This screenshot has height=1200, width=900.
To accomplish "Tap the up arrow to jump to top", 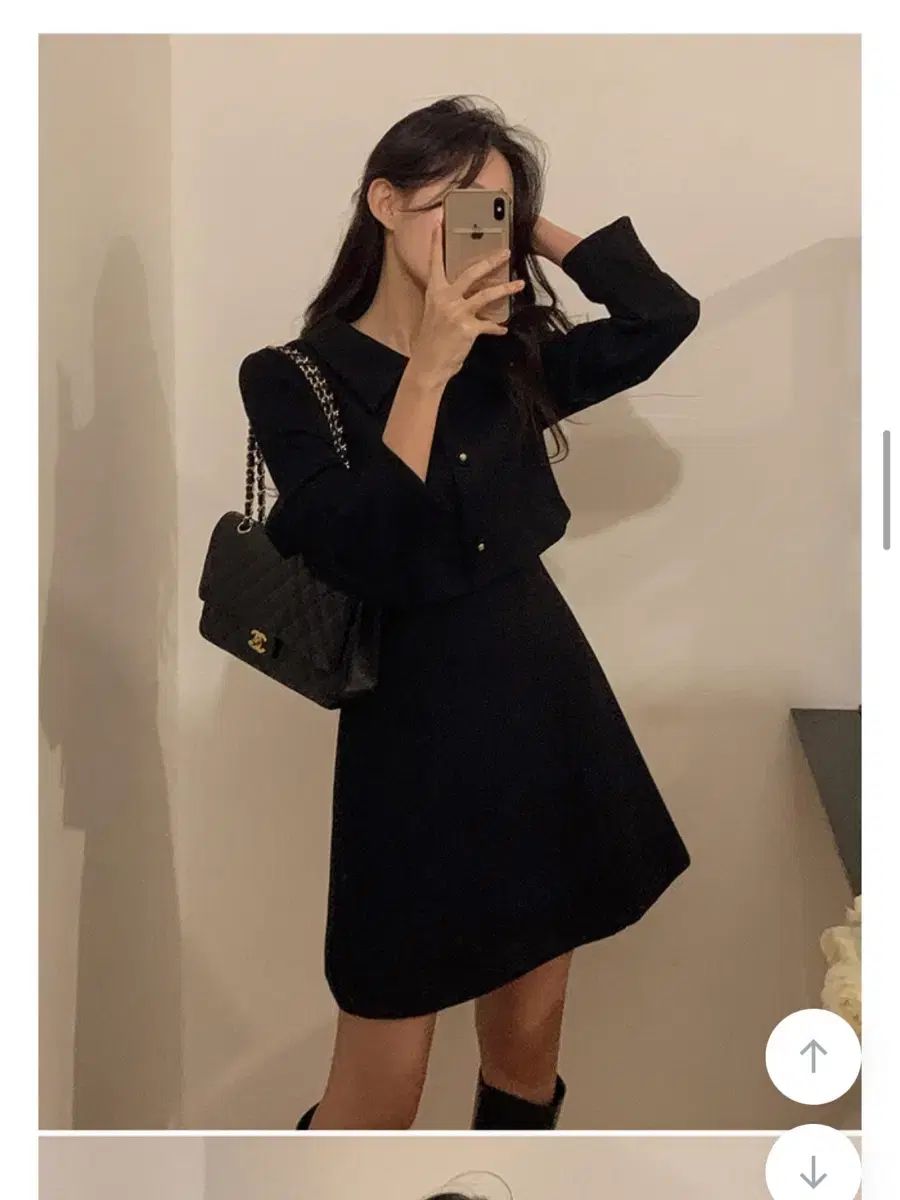I will coord(812,1056).
